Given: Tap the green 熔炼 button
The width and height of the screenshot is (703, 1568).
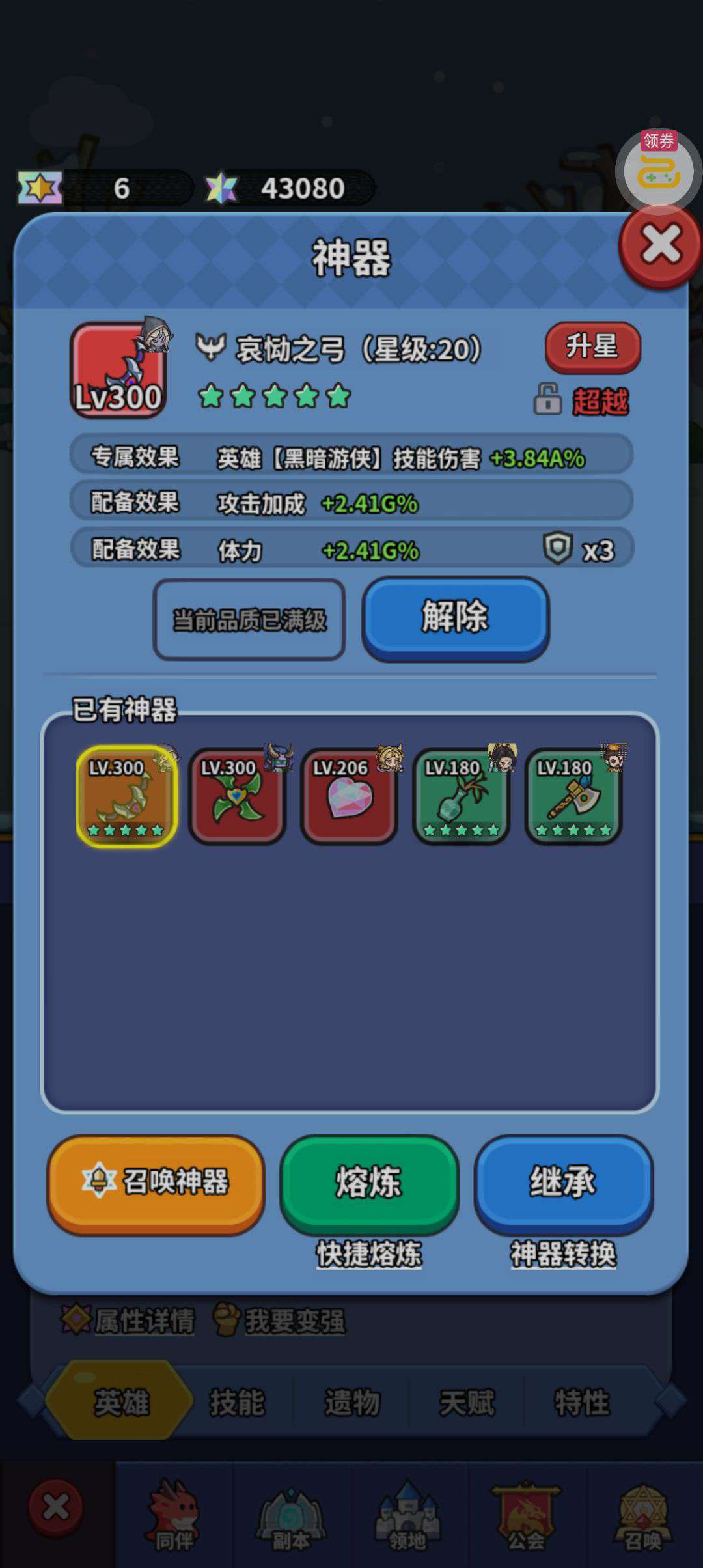Looking at the screenshot, I should (369, 1183).
